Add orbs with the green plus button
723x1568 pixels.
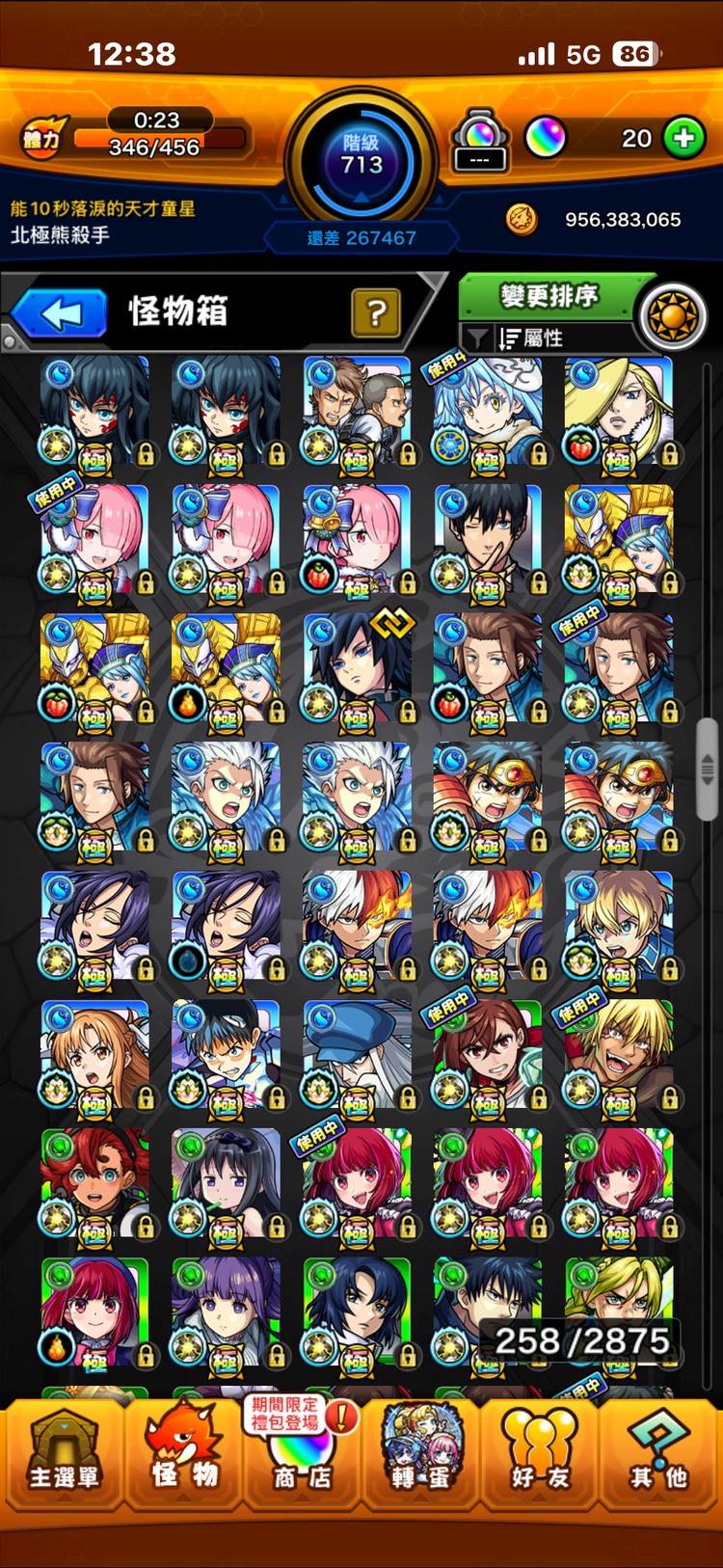[x=683, y=138]
